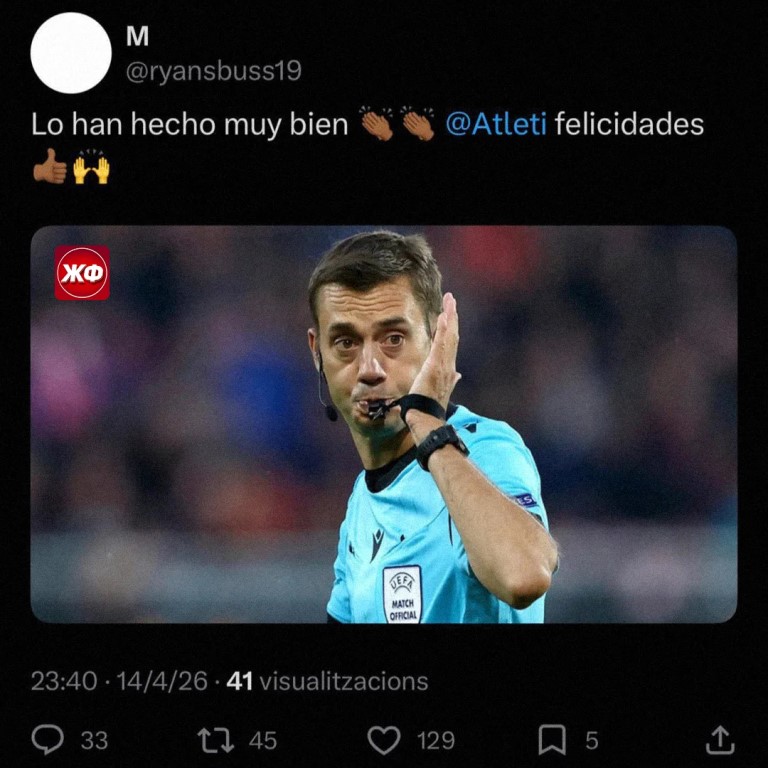This screenshot has width=768, height=768.
Task: Open the profile picture of M
Action: point(70,54)
